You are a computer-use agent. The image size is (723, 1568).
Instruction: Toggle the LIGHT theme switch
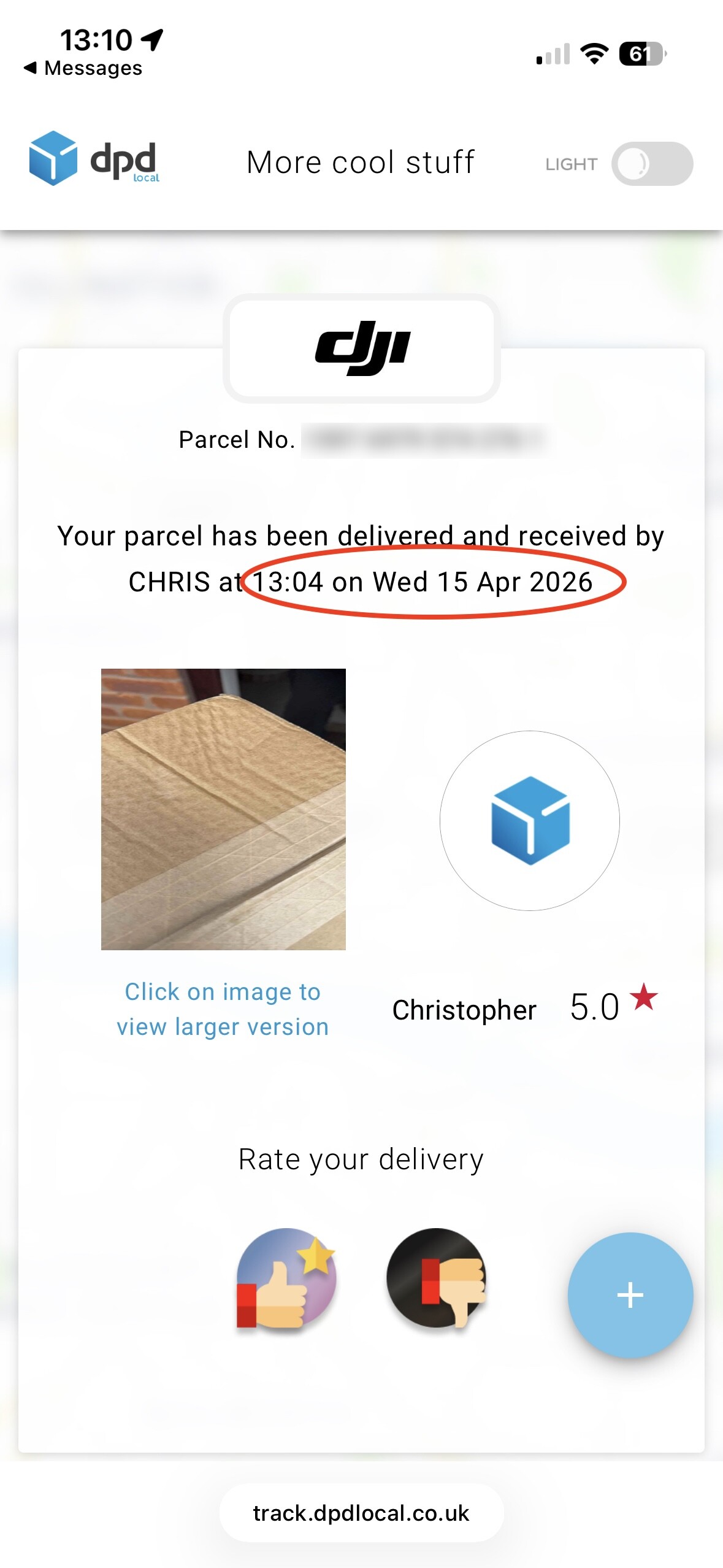(x=651, y=164)
